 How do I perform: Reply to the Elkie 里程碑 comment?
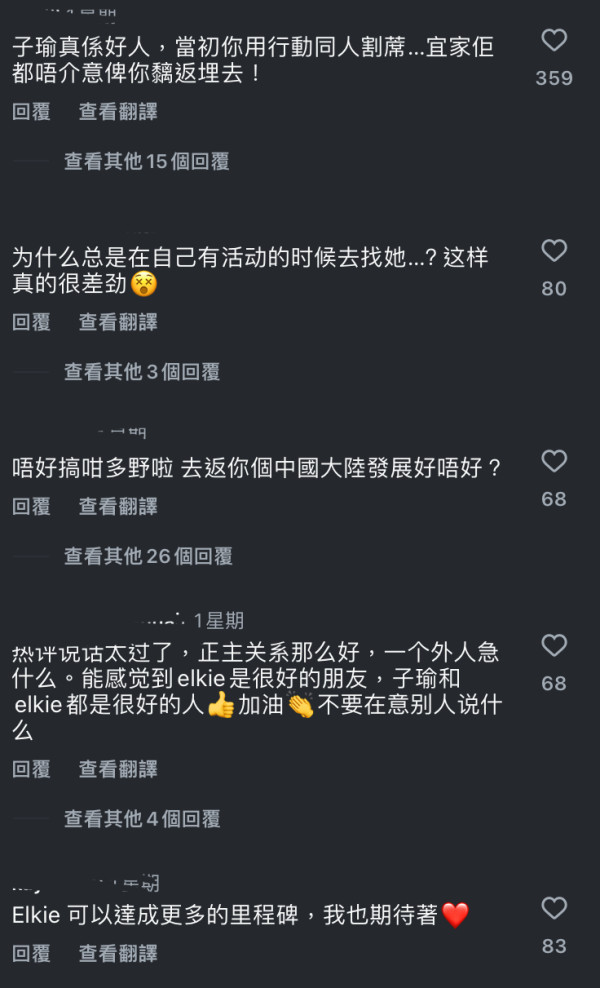point(31,954)
